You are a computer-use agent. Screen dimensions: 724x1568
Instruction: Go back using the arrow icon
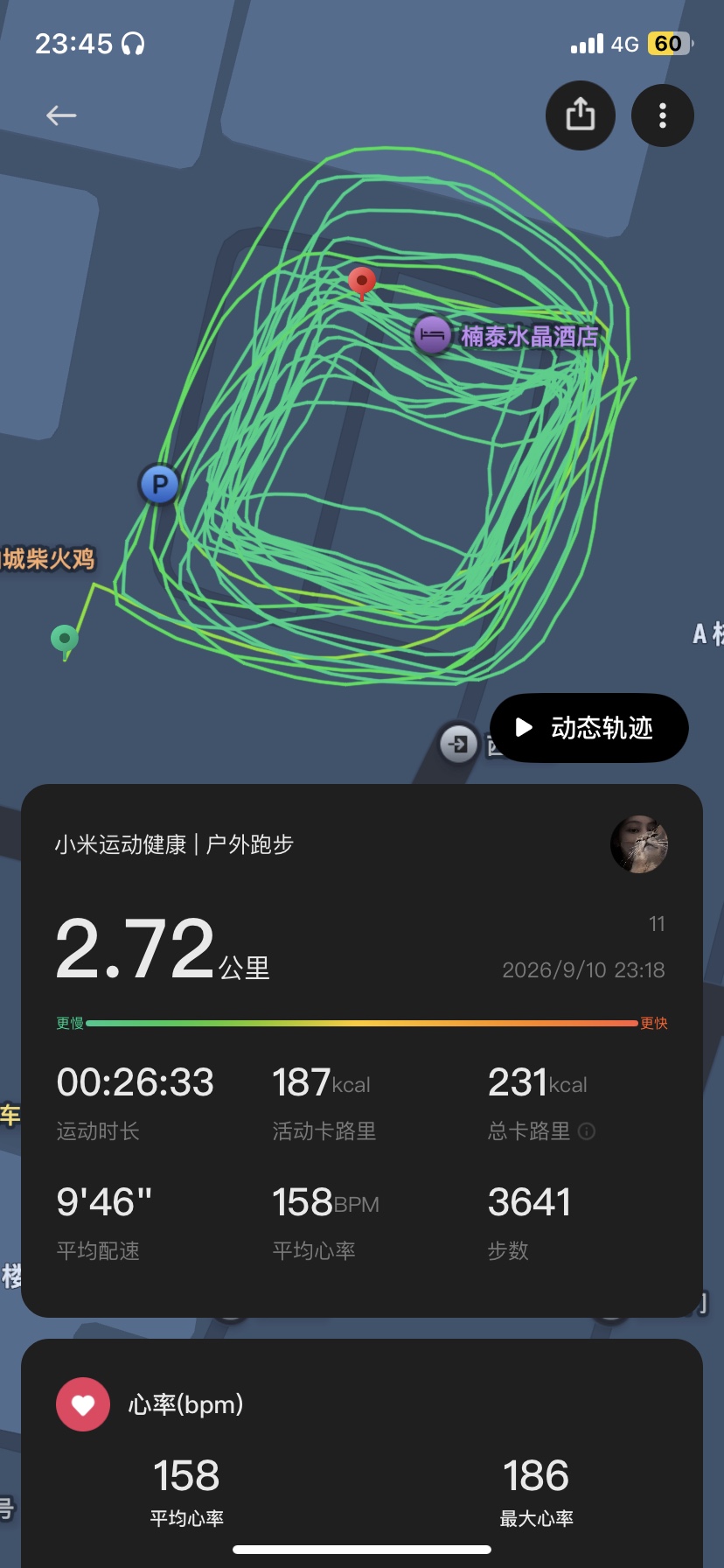coord(61,115)
